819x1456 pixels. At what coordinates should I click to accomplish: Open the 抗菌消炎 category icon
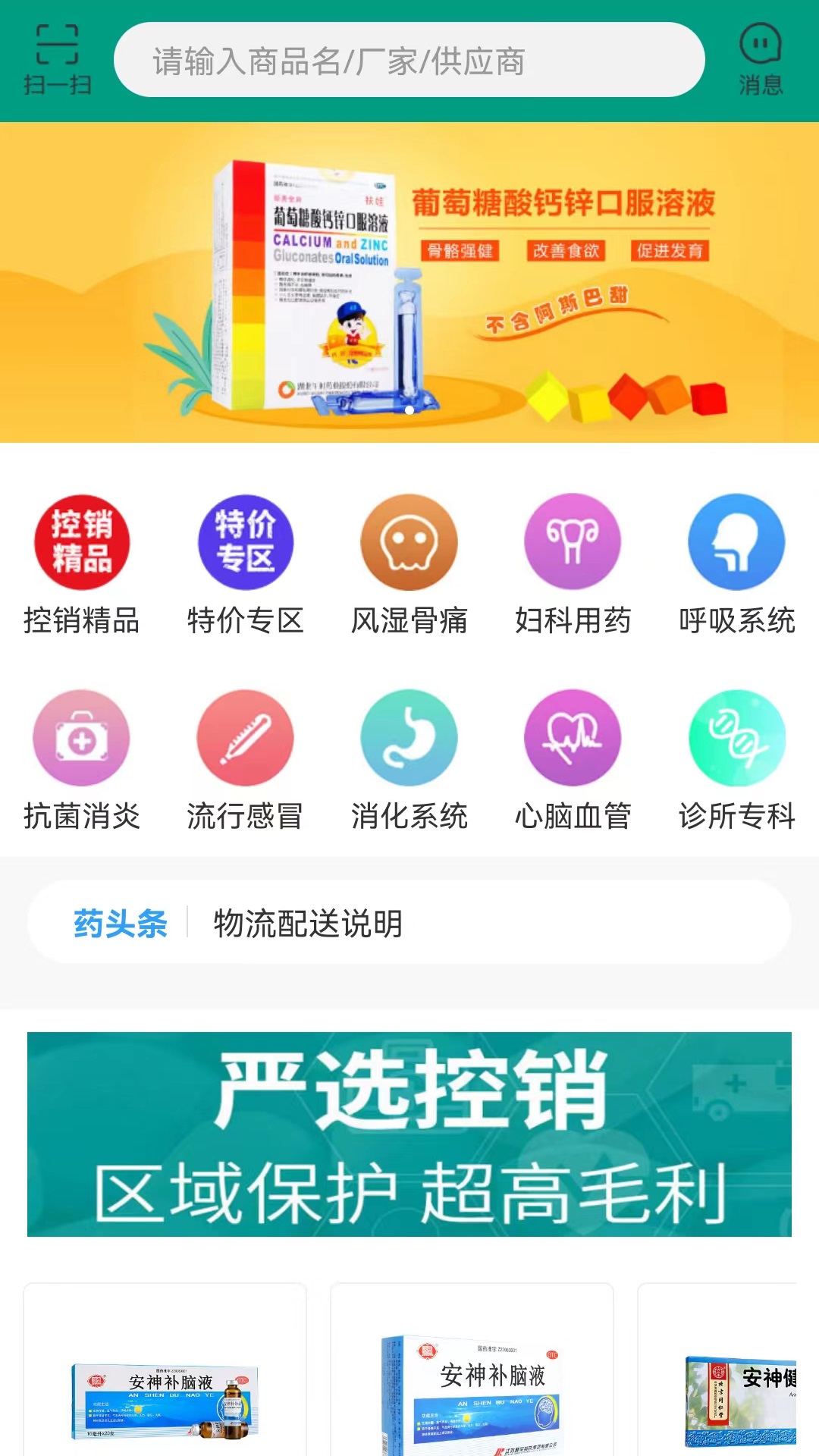coord(81,738)
